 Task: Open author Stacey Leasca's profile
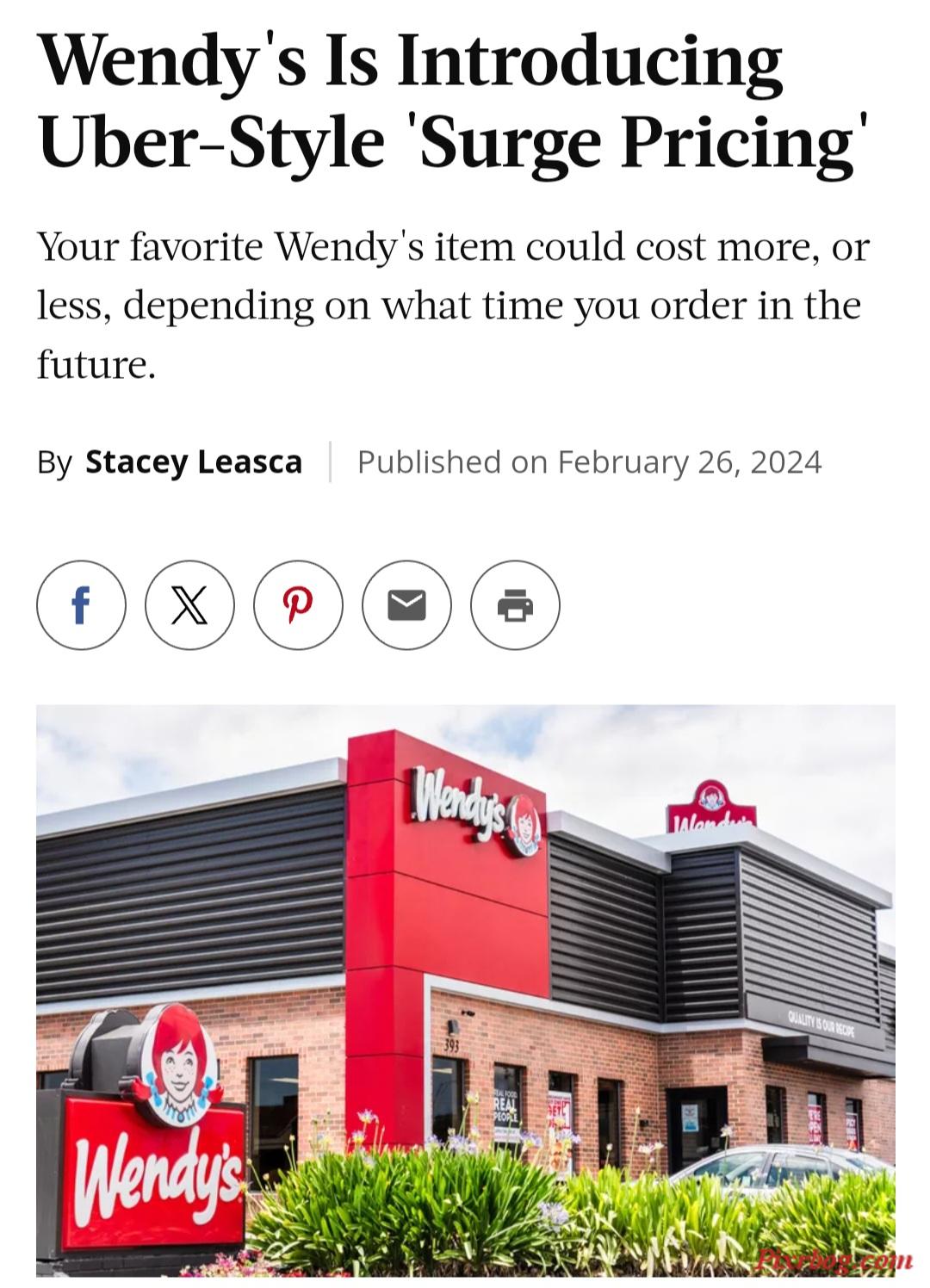coord(194,462)
